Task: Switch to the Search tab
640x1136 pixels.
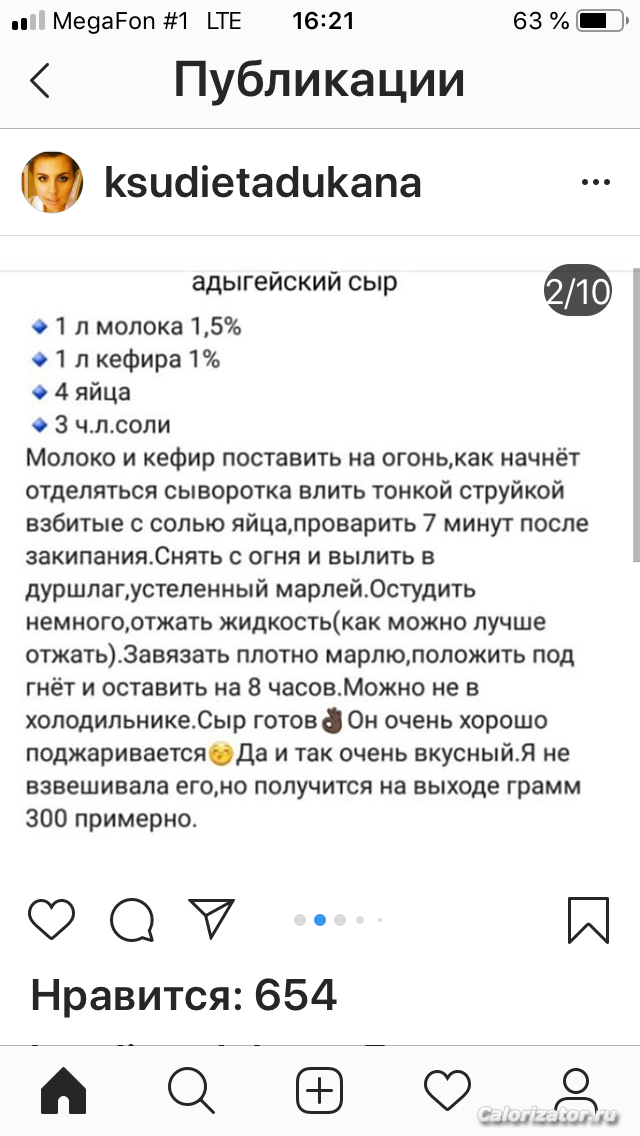Action: click(192, 1090)
